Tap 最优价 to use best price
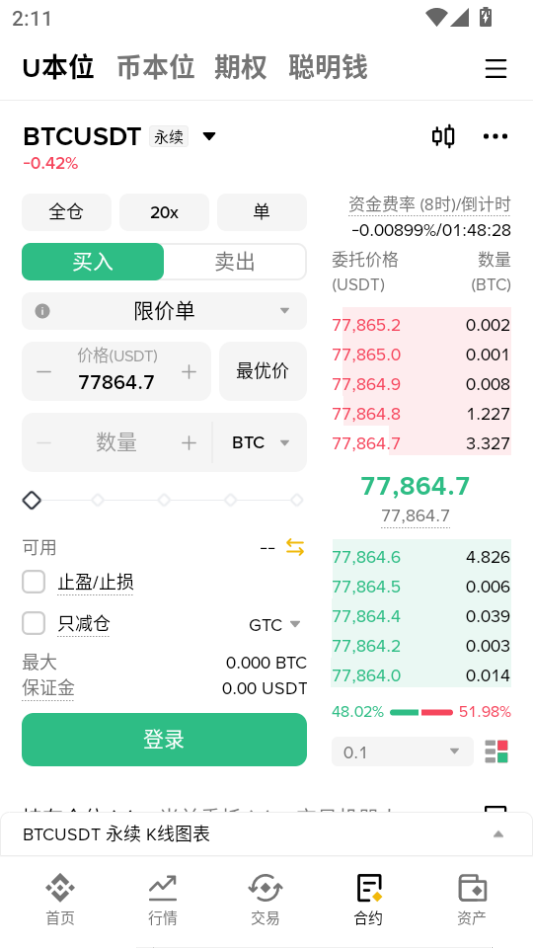Viewport: 533px width, 948px height. (x=263, y=371)
